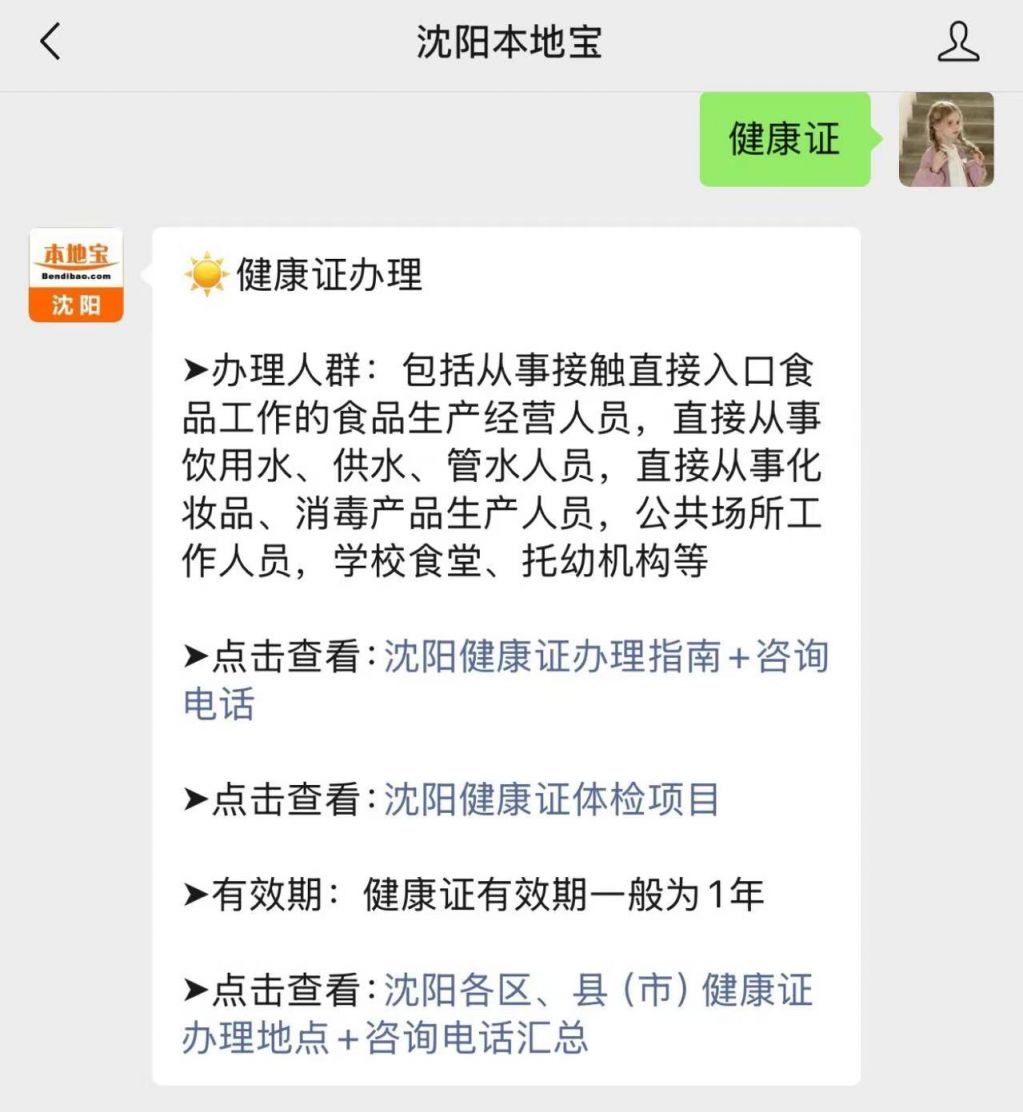Go back from 沈阳本地宝 chat

pyautogui.click(x=50, y=42)
